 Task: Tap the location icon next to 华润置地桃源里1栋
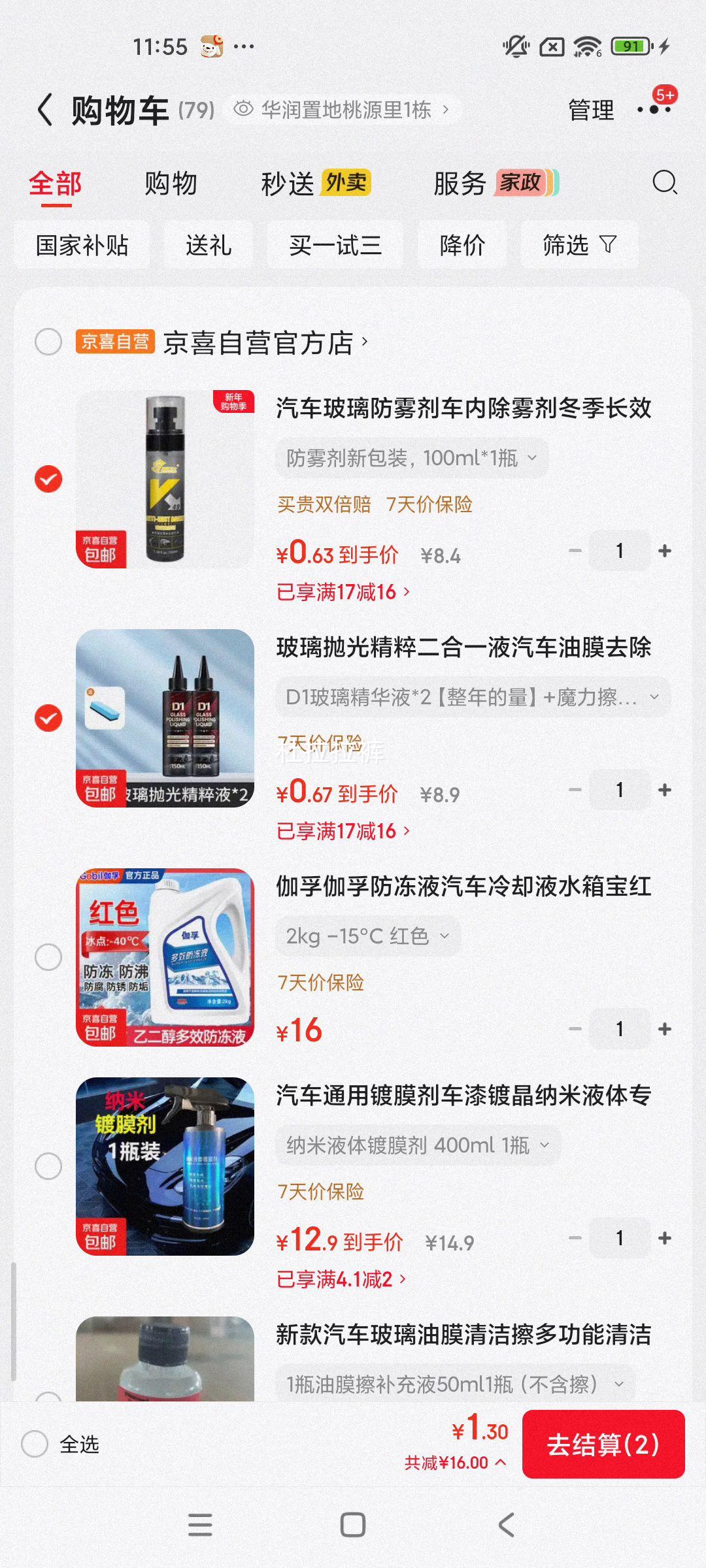(243, 108)
